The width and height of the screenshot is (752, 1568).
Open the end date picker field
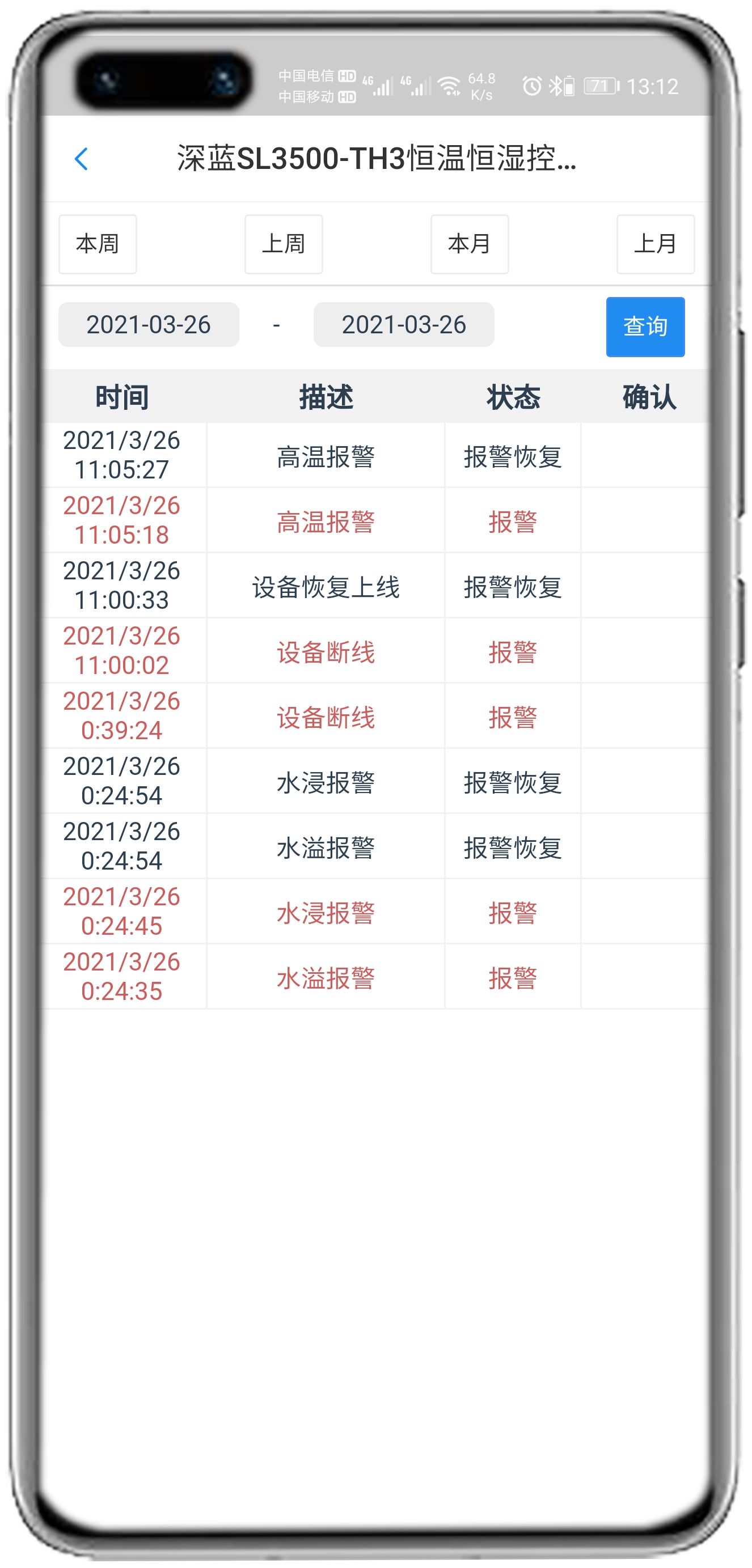click(x=403, y=324)
